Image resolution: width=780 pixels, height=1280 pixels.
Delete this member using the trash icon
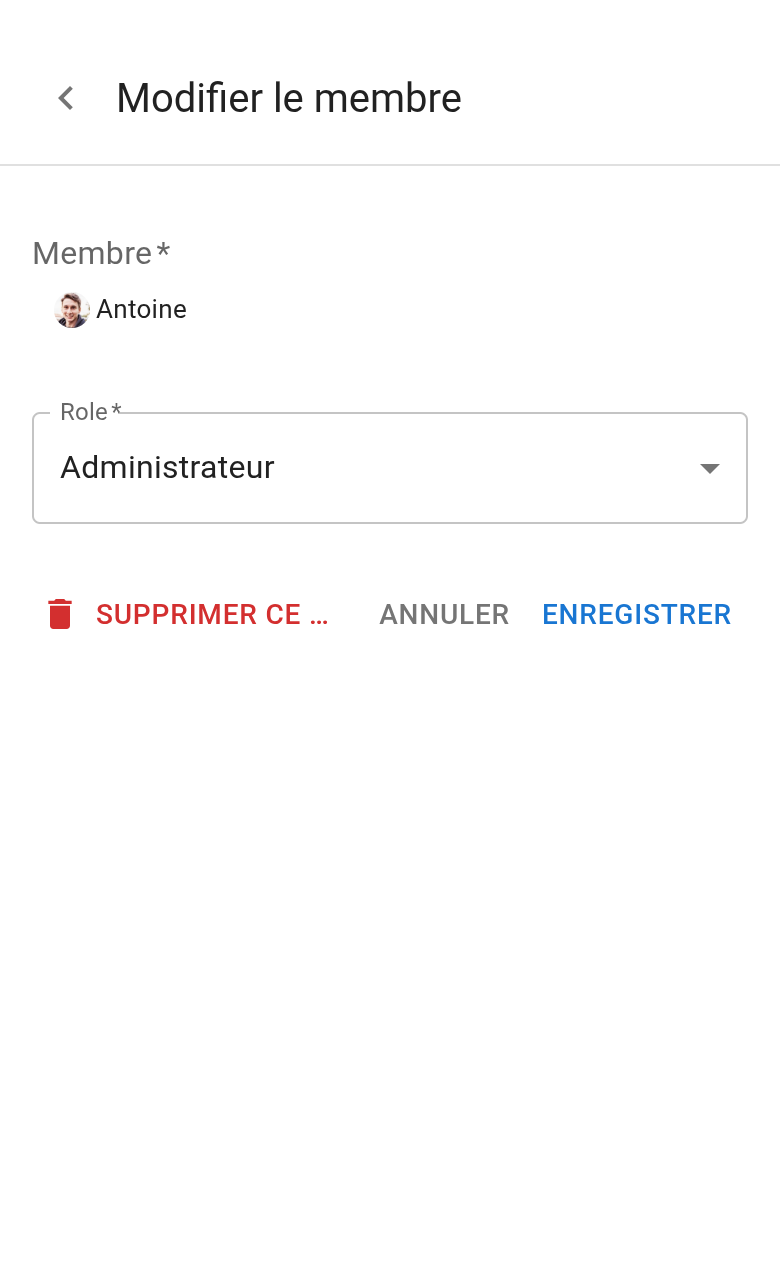coord(59,614)
